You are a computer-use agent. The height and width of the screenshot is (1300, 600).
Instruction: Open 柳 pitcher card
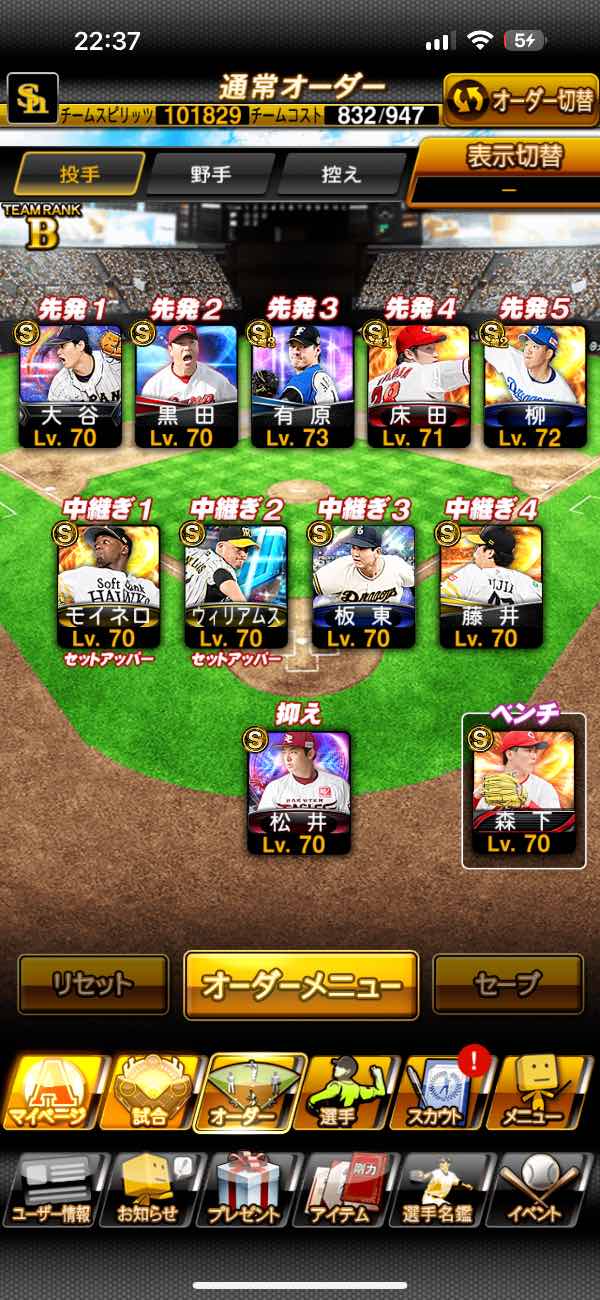(534, 385)
